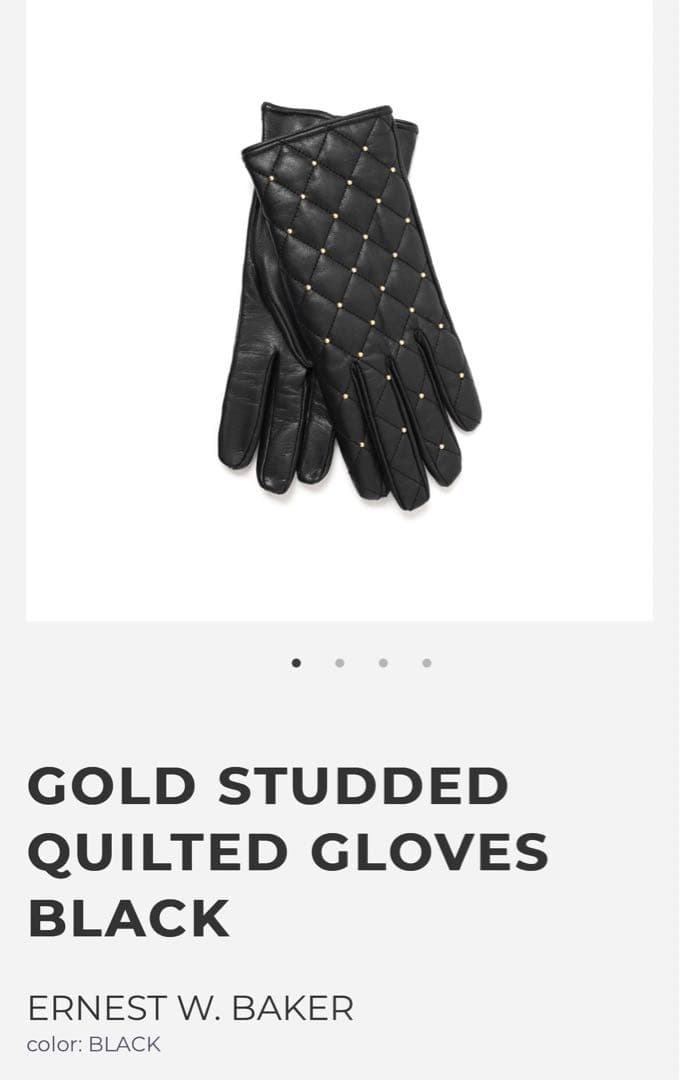Show the fourth product photo via last dot

pyautogui.click(x=427, y=663)
